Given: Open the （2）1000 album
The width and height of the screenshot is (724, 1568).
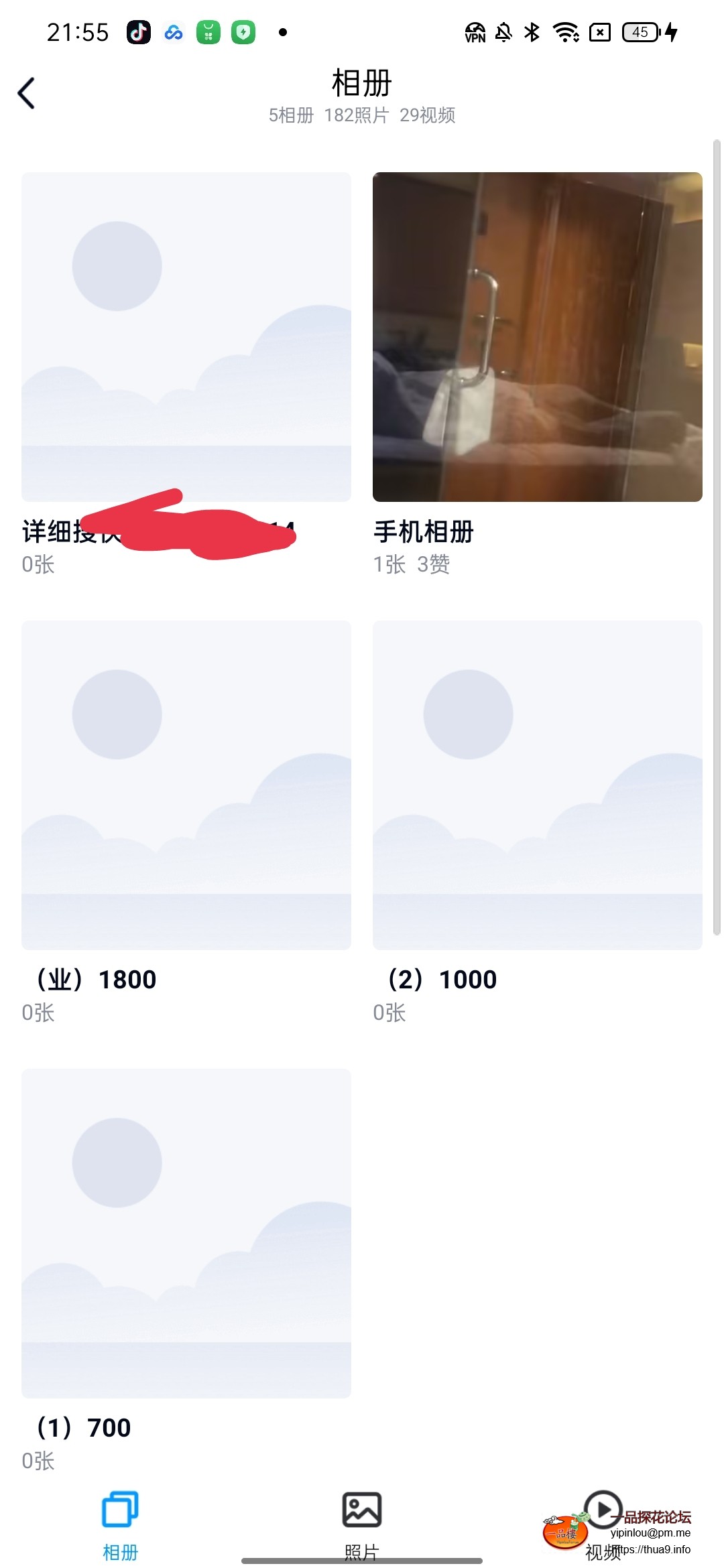Looking at the screenshot, I should tap(537, 785).
